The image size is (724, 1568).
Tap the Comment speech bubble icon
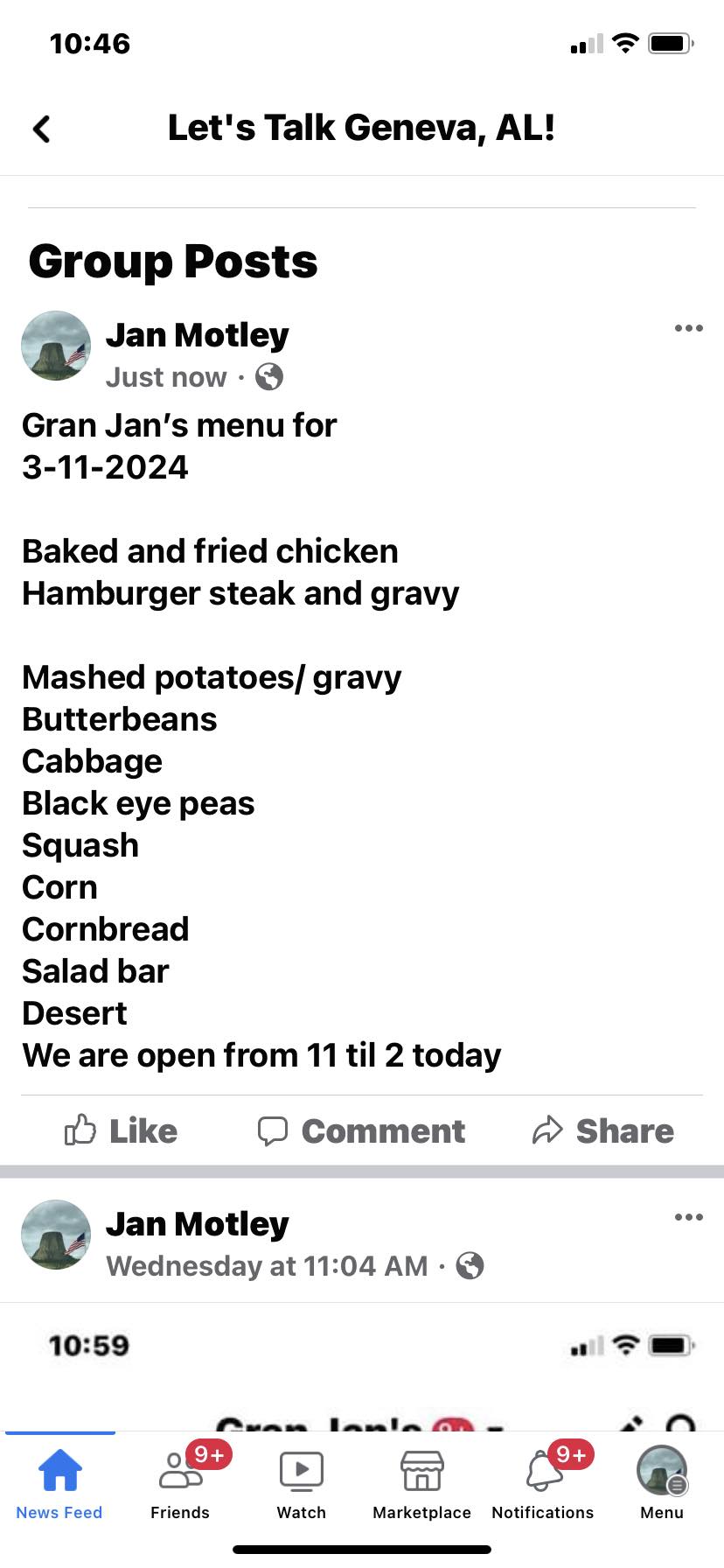coord(275,1130)
